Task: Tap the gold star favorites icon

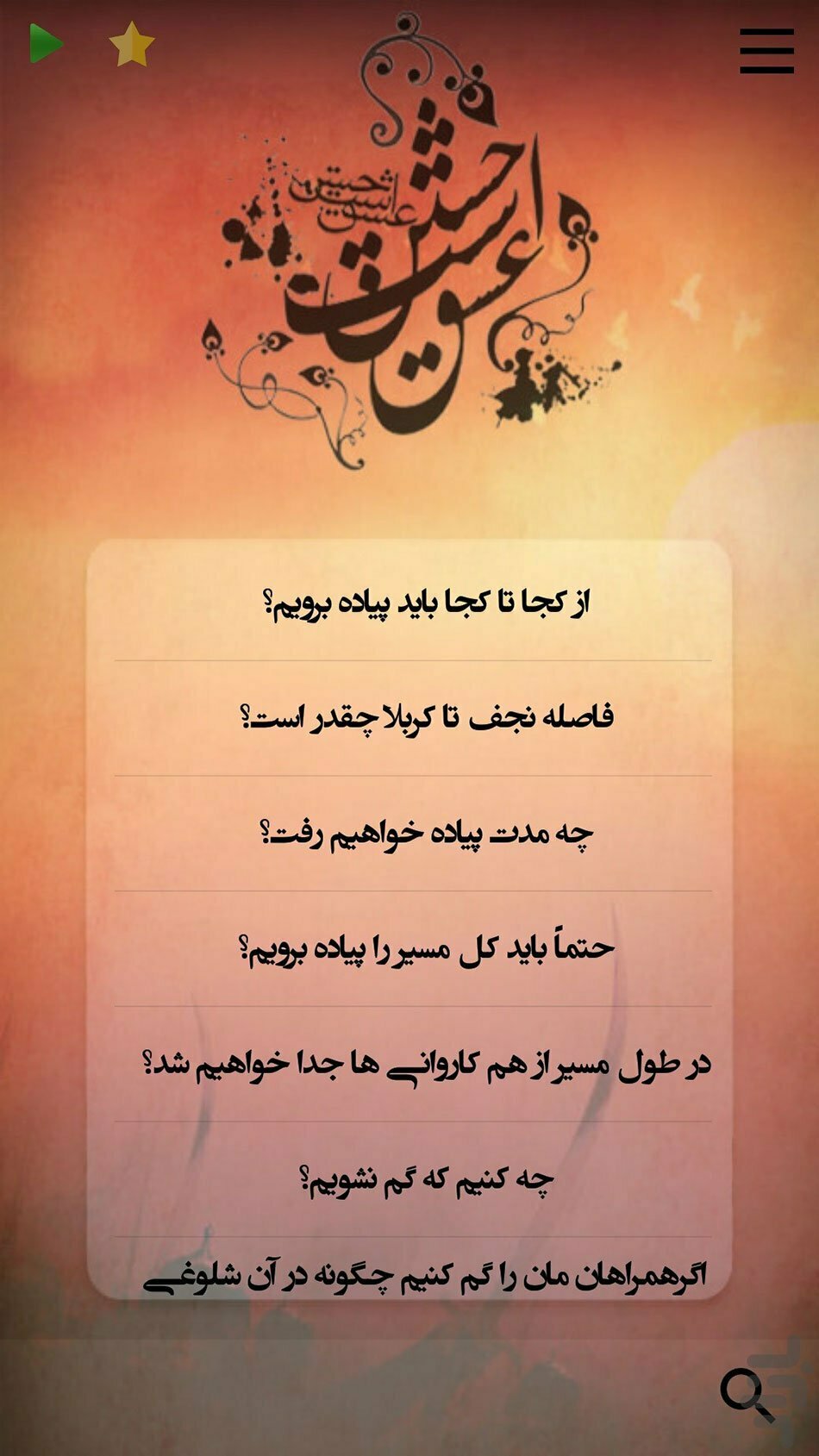Action: (132, 45)
